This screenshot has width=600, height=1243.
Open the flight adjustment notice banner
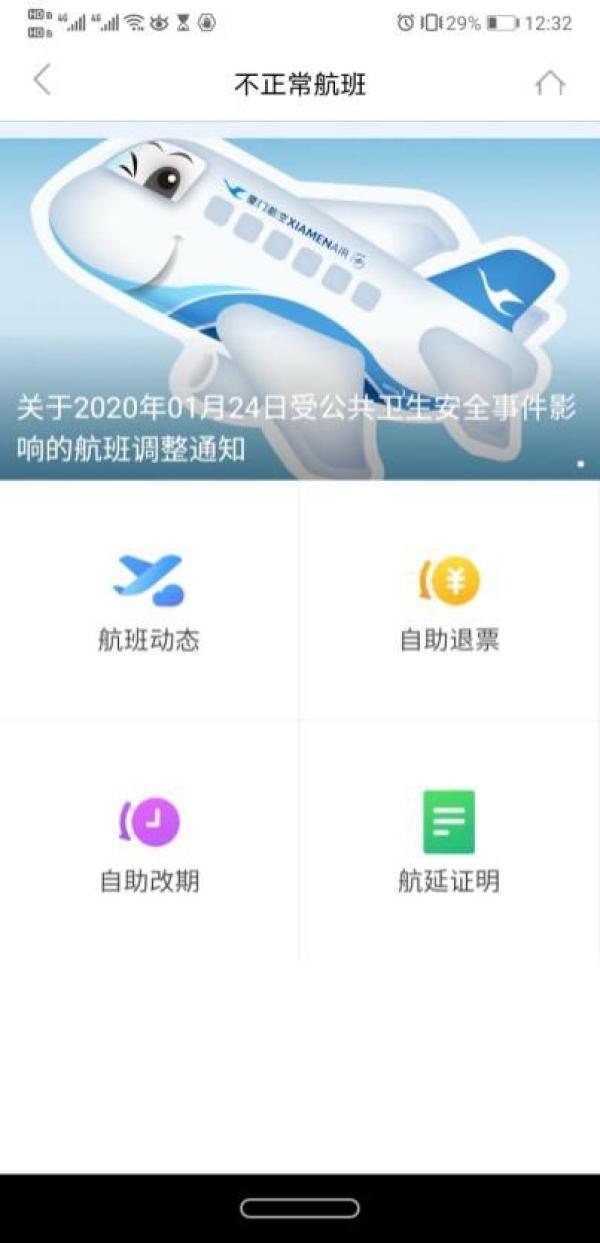click(x=300, y=310)
